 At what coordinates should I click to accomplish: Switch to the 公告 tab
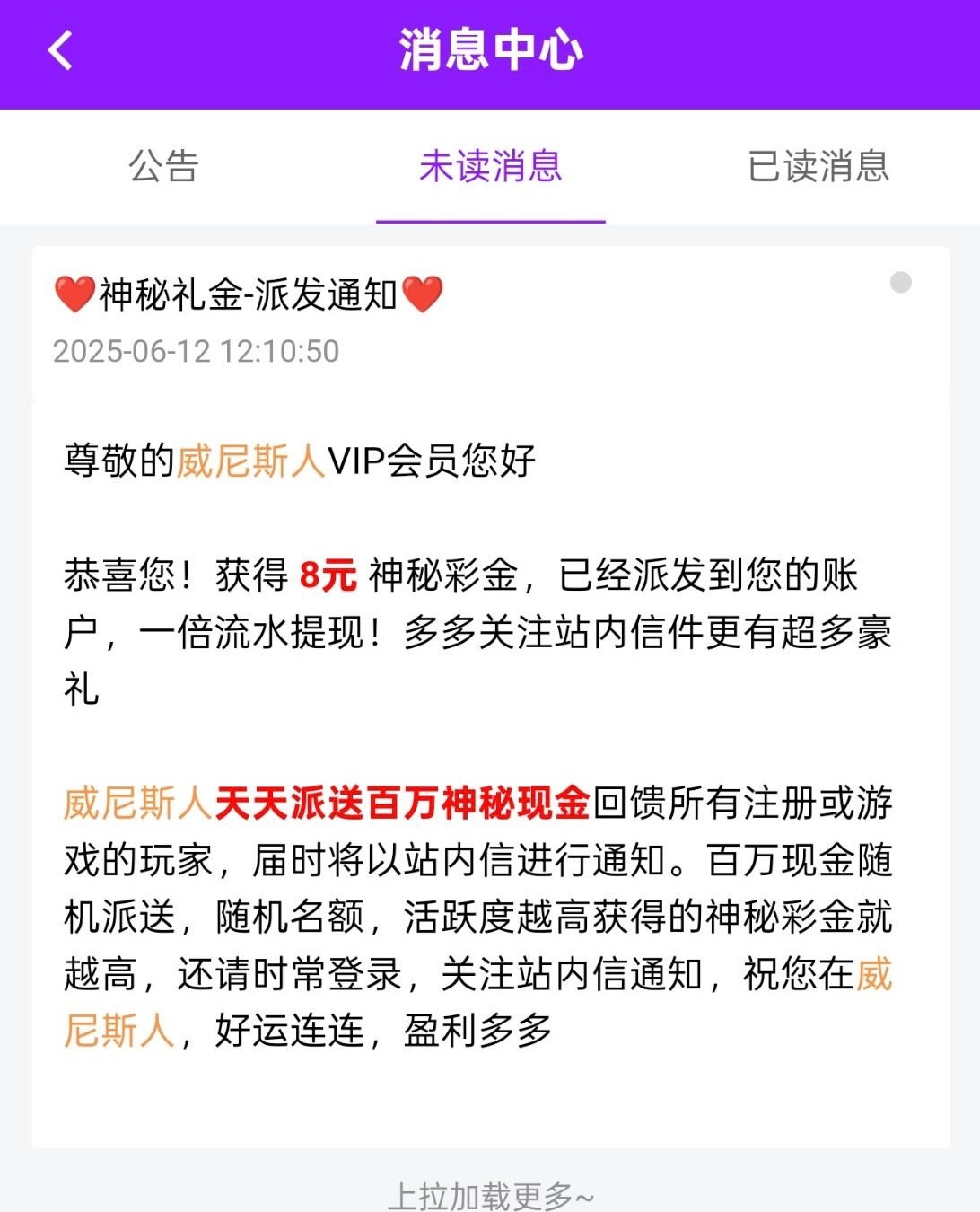(163, 167)
